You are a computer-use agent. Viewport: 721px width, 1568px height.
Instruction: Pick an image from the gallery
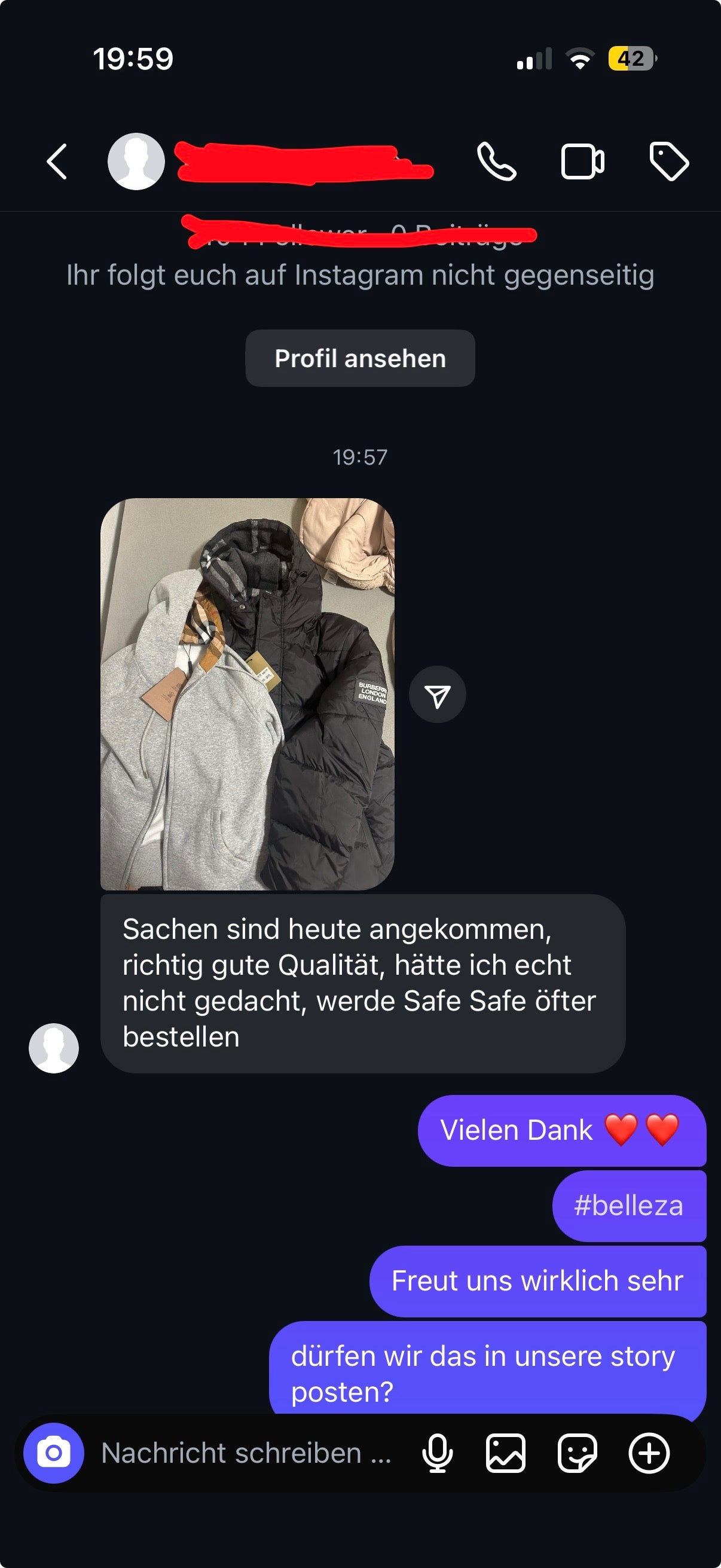pos(506,1453)
